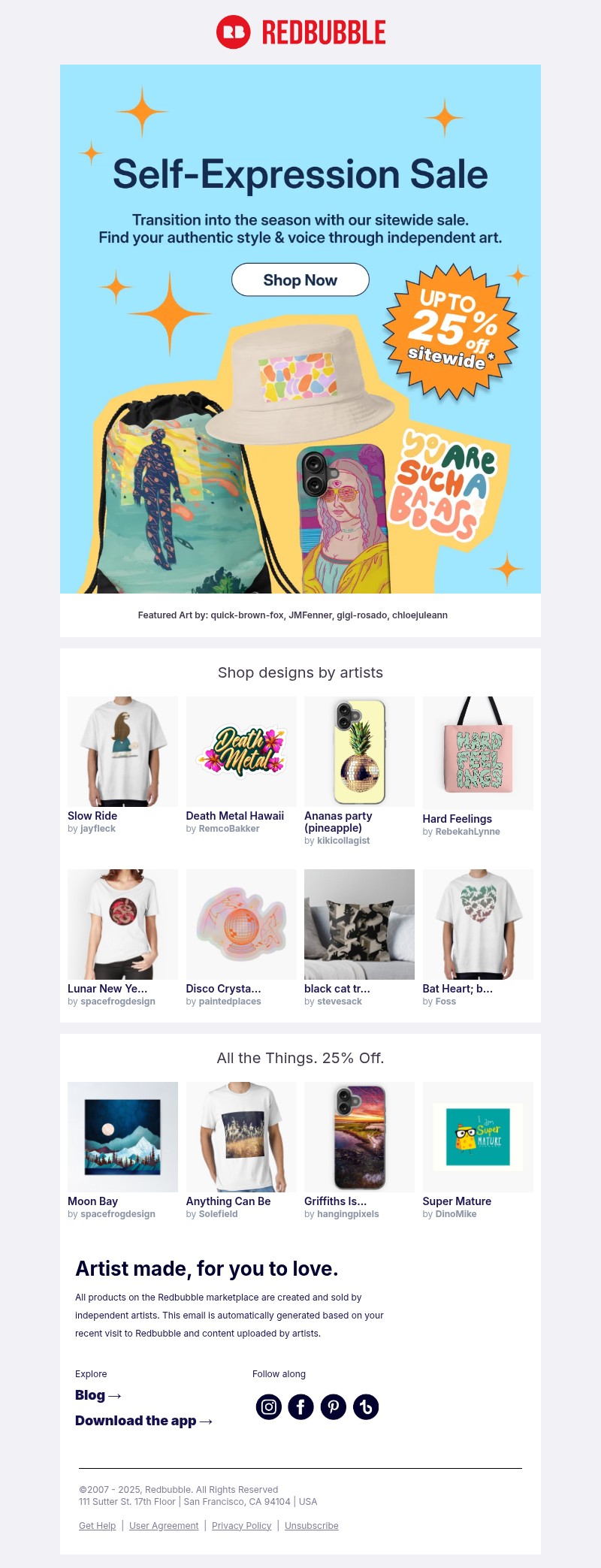This screenshot has height=1568, width=601.
Task: Open Redbubble's Instagram page
Action: tap(269, 1406)
